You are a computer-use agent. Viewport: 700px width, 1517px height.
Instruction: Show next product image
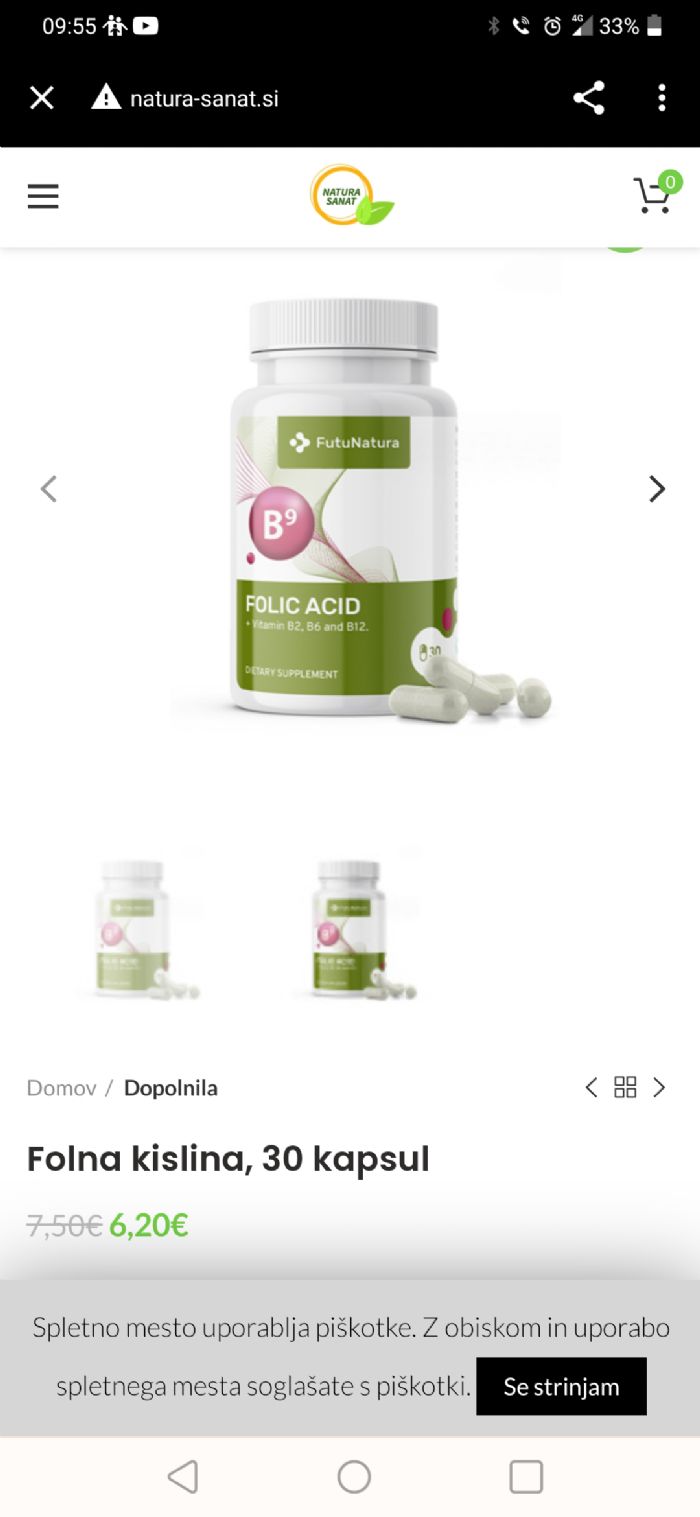(x=656, y=489)
